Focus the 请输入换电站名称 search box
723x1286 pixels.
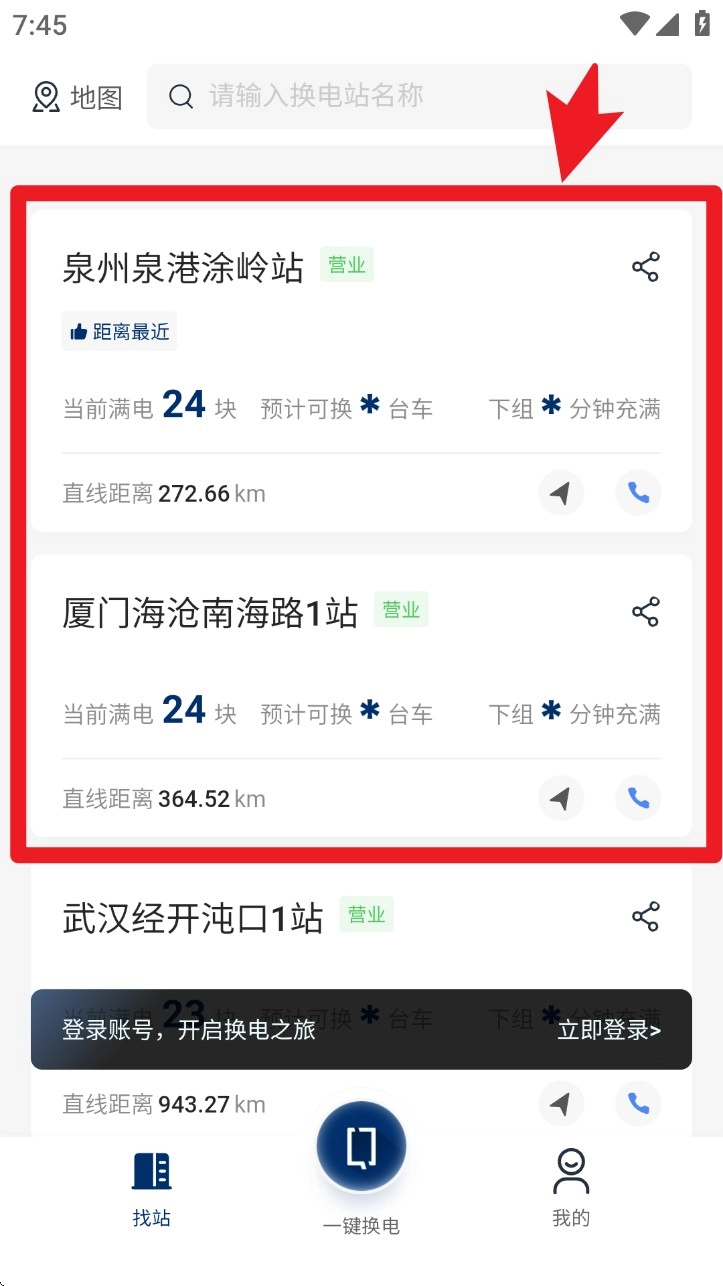pyautogui.click(x=420, y=97)
